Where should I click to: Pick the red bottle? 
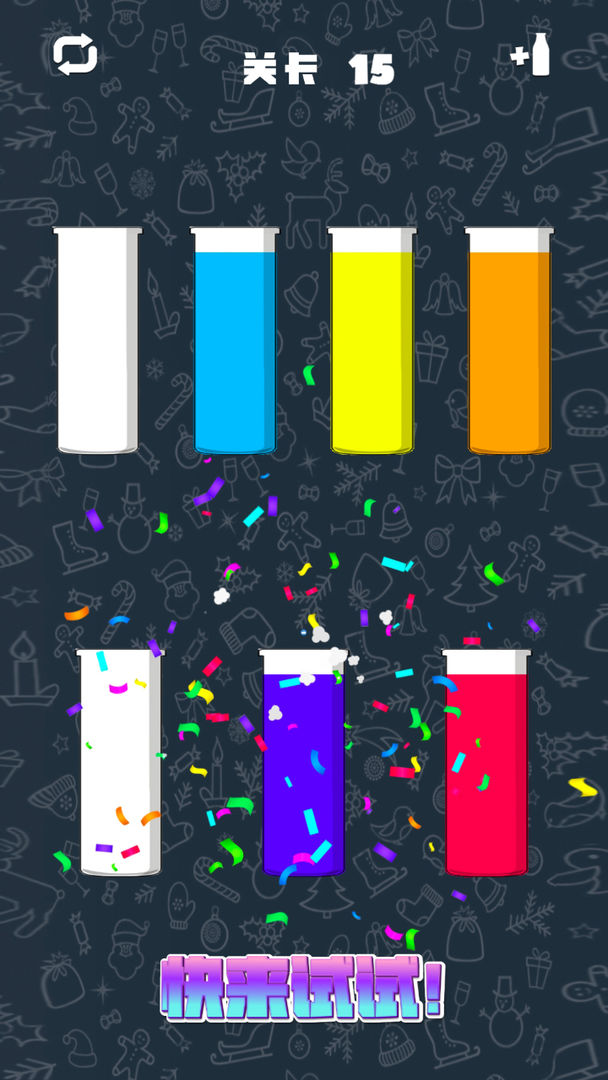[486, 764]
